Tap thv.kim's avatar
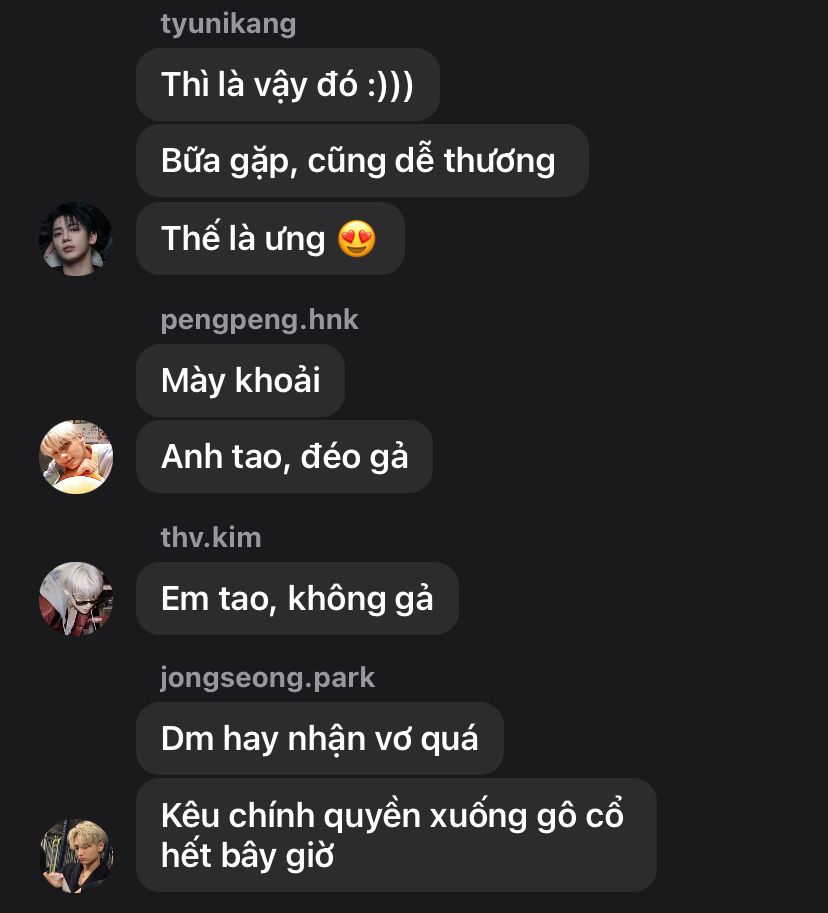 pyautogui.click(x=76, y=598)
